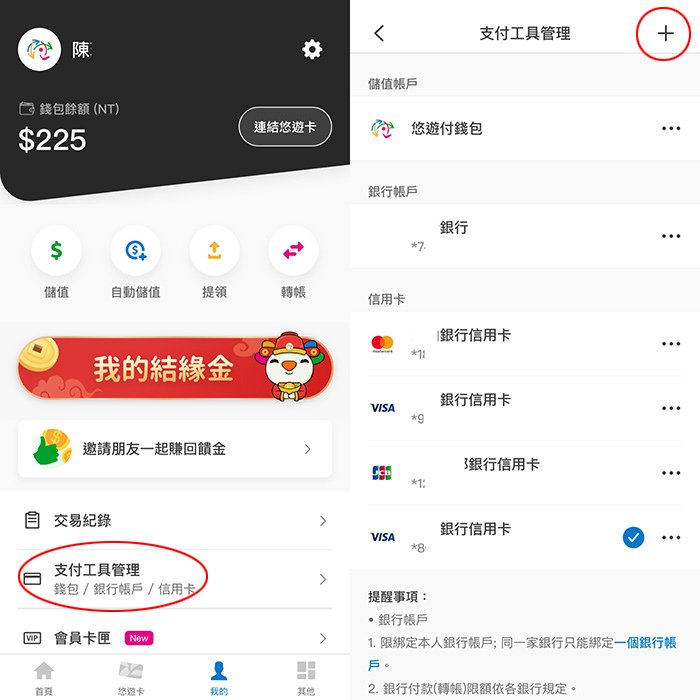Open 邀請朋友一起賺回饋金 row

click(x=175, y=449)
